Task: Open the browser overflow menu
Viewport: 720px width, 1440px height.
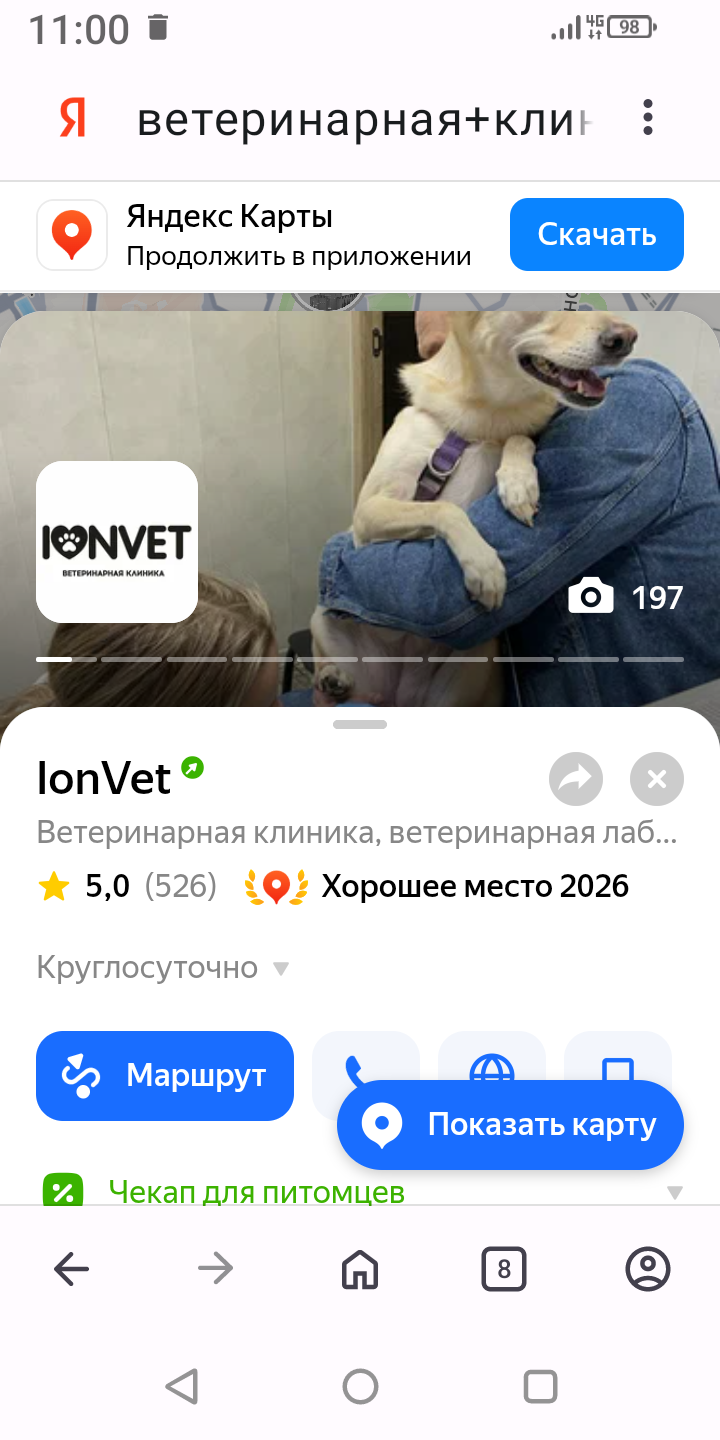Action: point(648,118)
